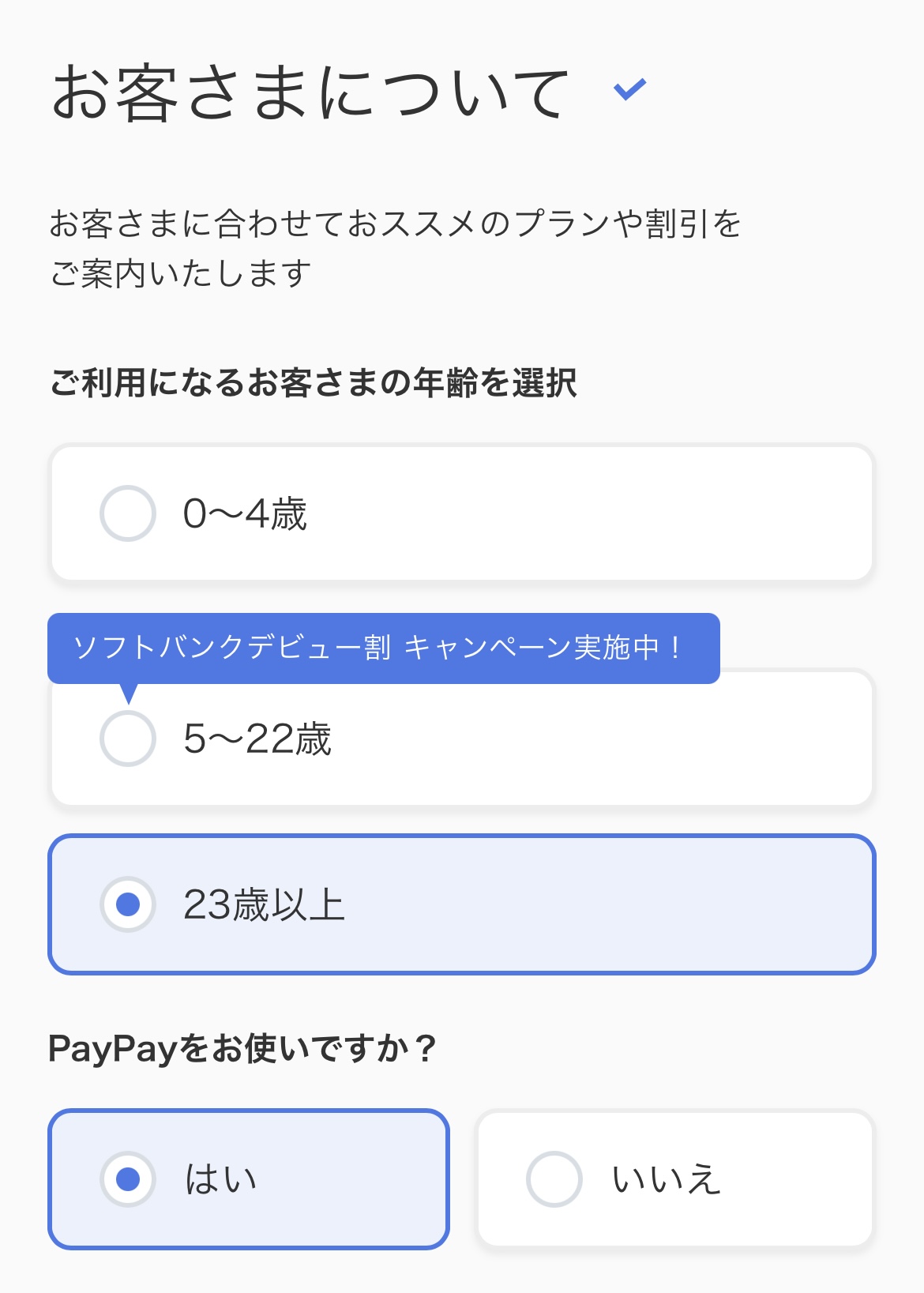Click the filled radio indicator for はい
Viewport: 924px width, 1293px height.
[x=129, y=1178]
